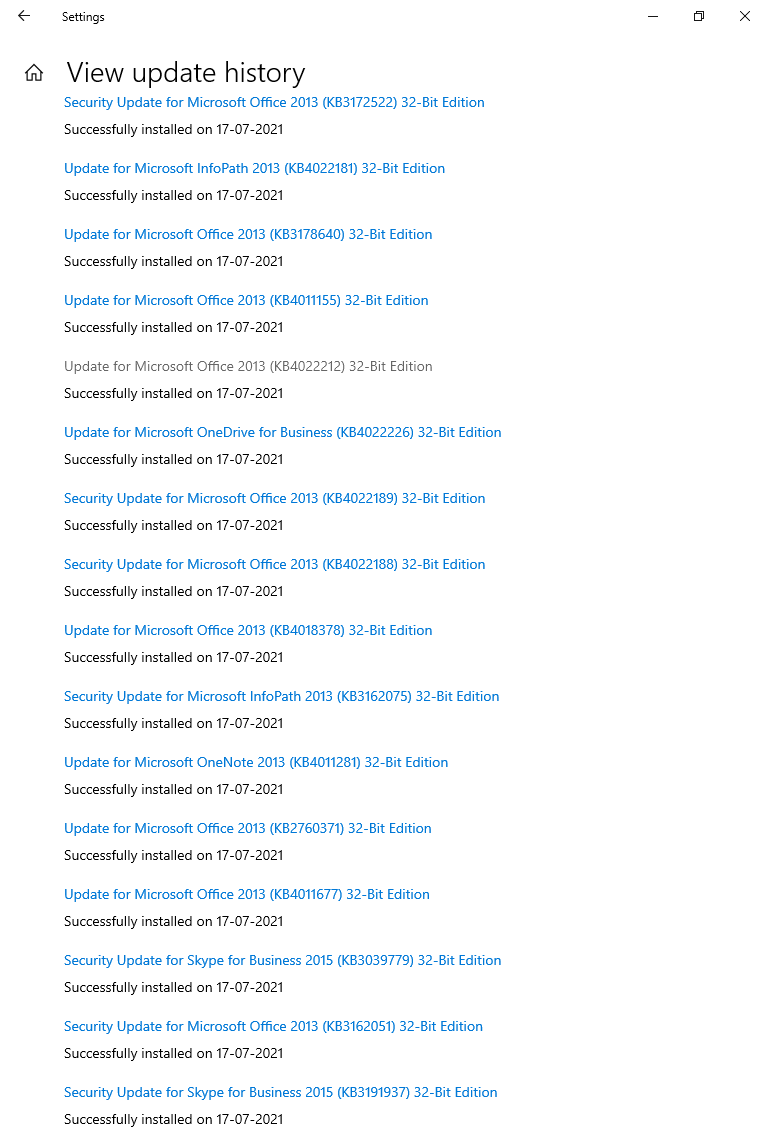Minimize the Settings window
Screen dimensions: 768x1134
[x=653, y=16]
